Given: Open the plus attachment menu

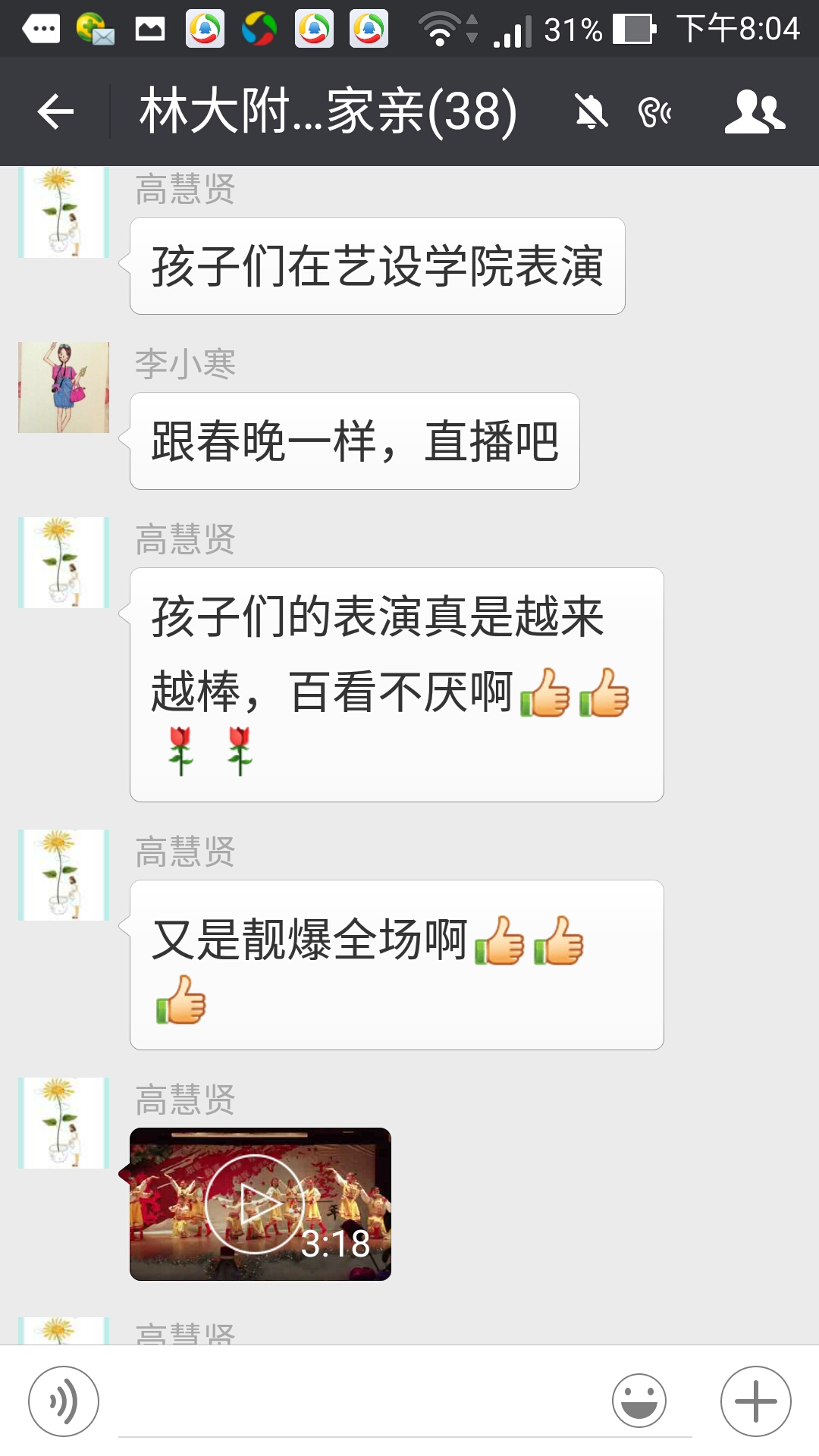Looking at the screenshot, I should click(x=755, y=1401).
